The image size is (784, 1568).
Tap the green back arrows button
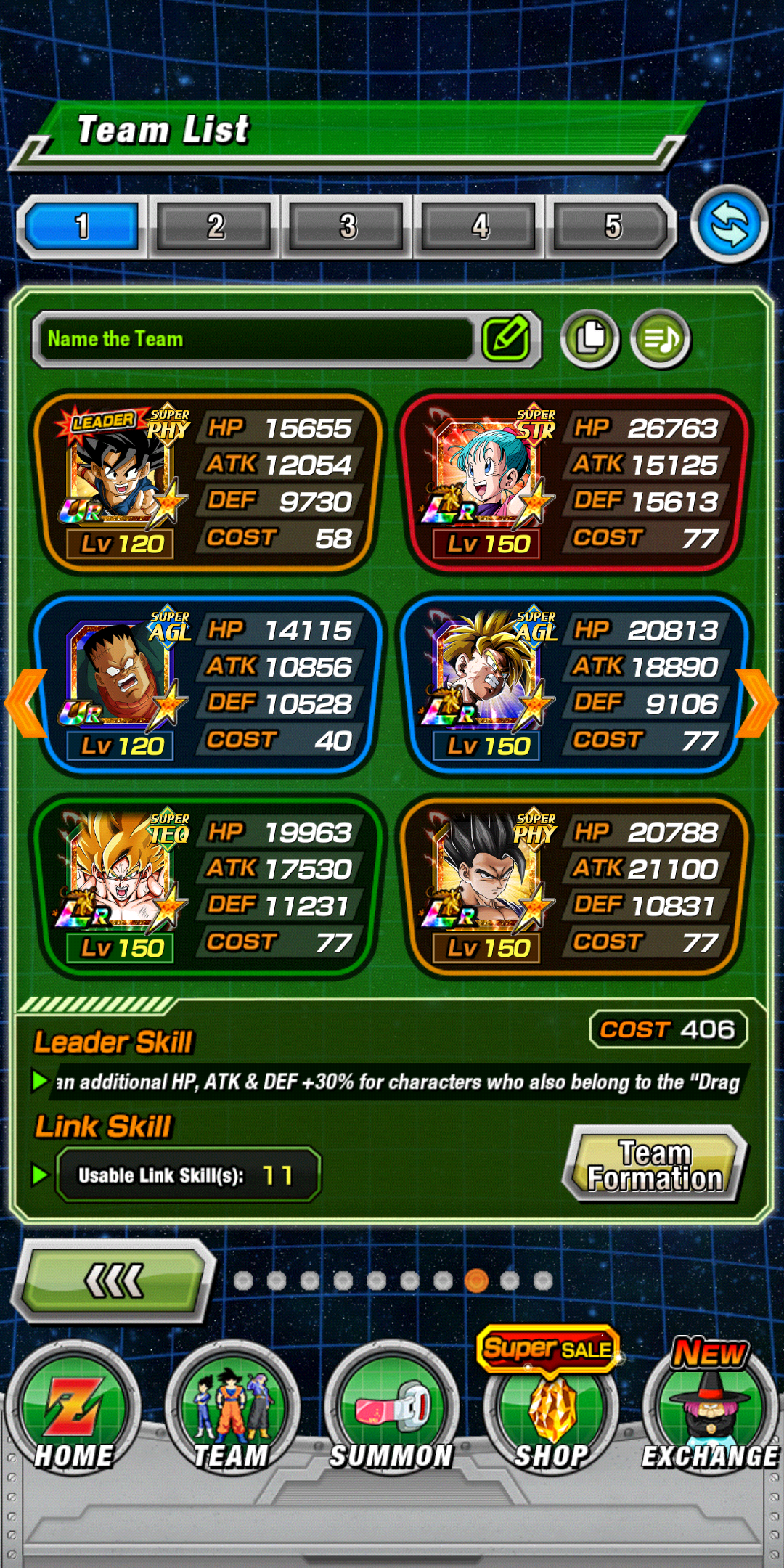tap(114, 1281)
